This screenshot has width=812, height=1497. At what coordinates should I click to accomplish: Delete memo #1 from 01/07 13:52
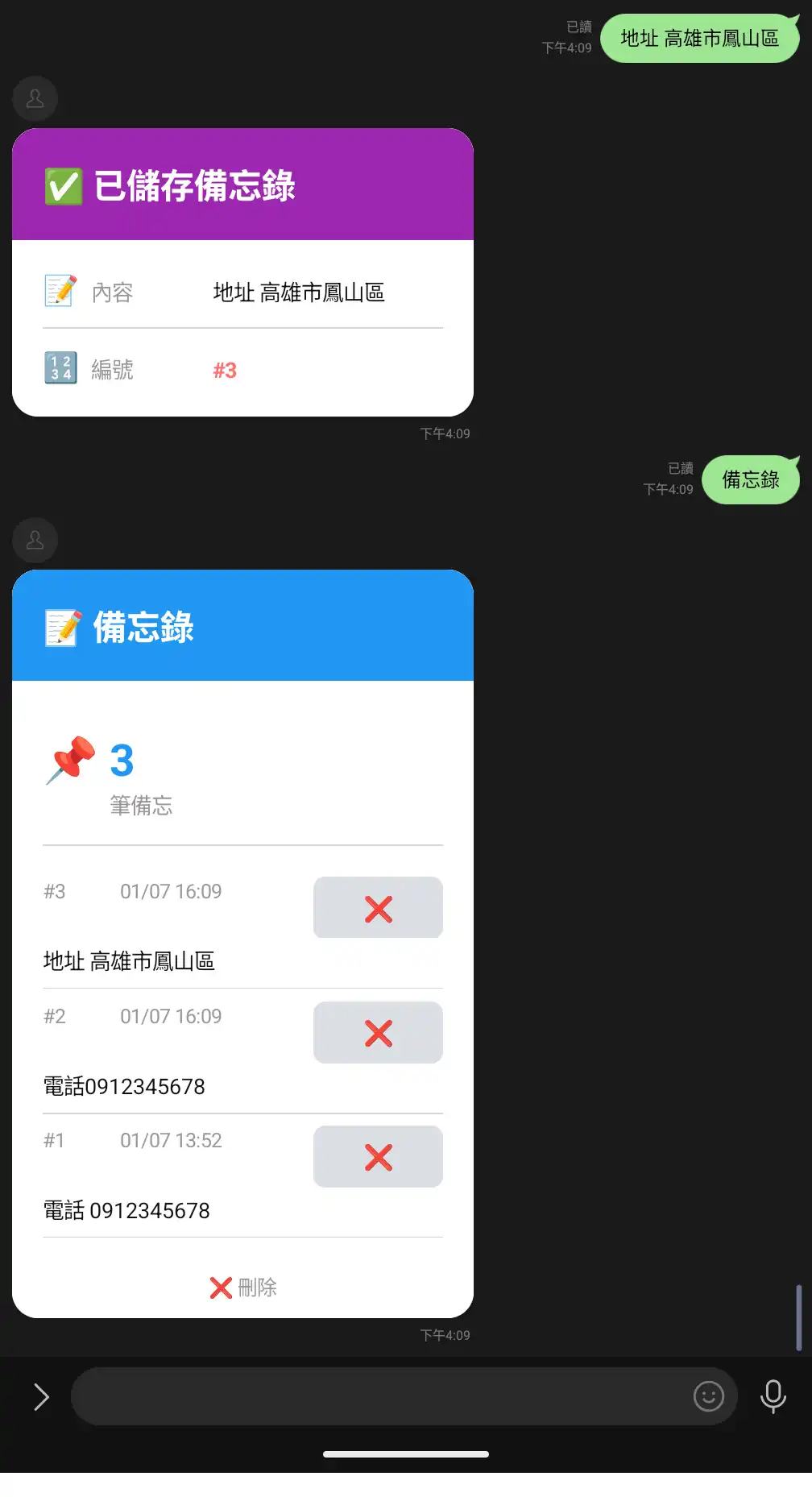tap(378, 1157)
